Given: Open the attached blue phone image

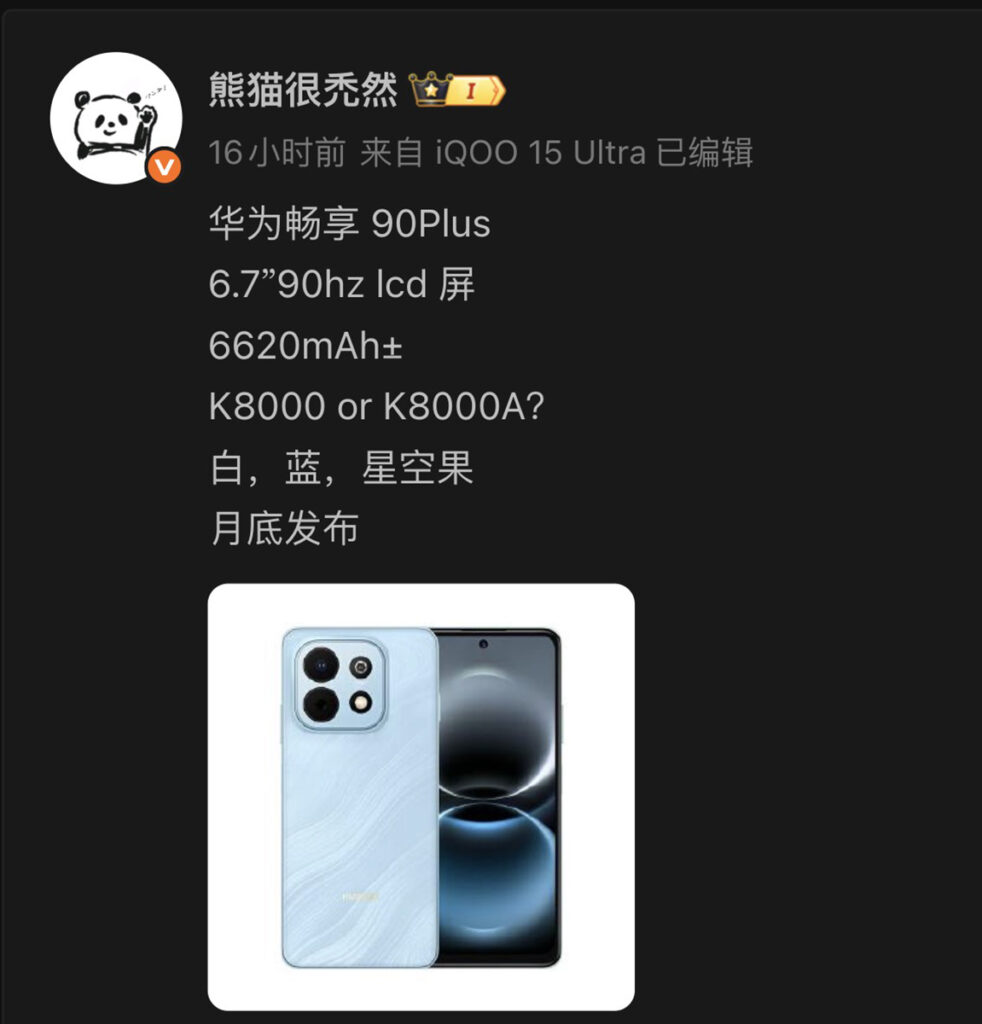Looking at the screenshot, I should 421,797.
